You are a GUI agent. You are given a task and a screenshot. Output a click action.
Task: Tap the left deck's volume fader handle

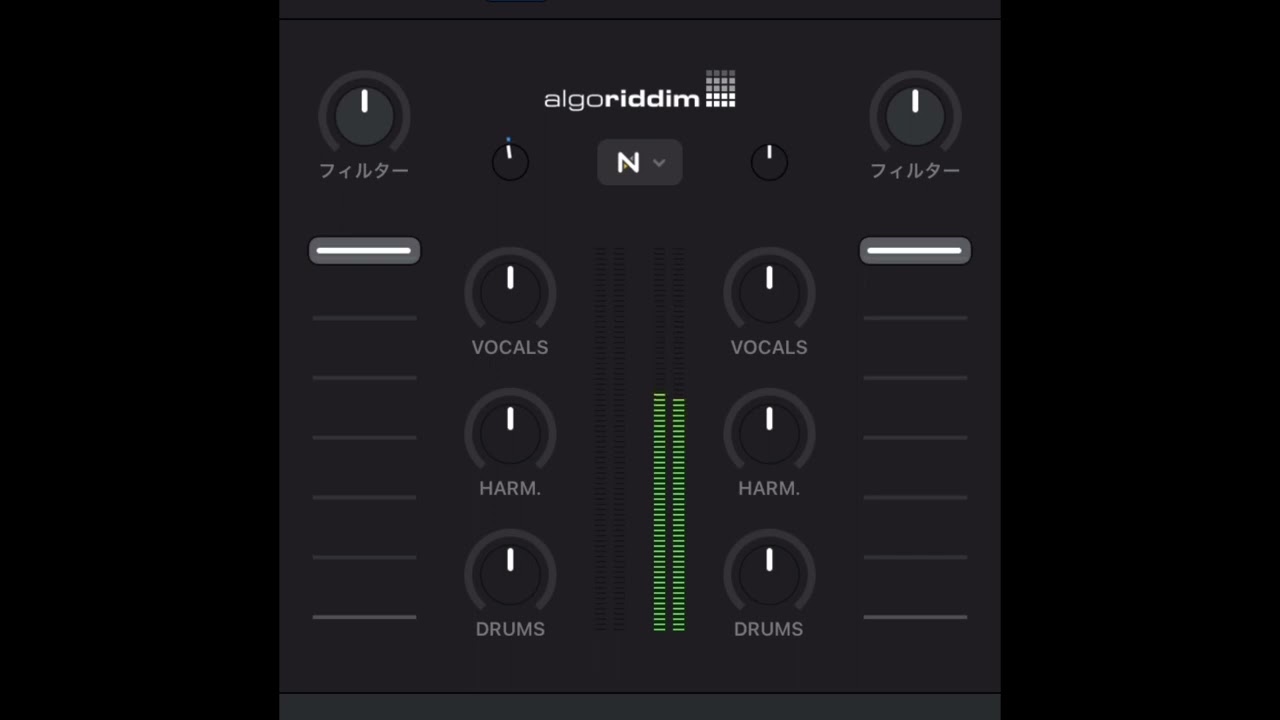tap(364, 251)
